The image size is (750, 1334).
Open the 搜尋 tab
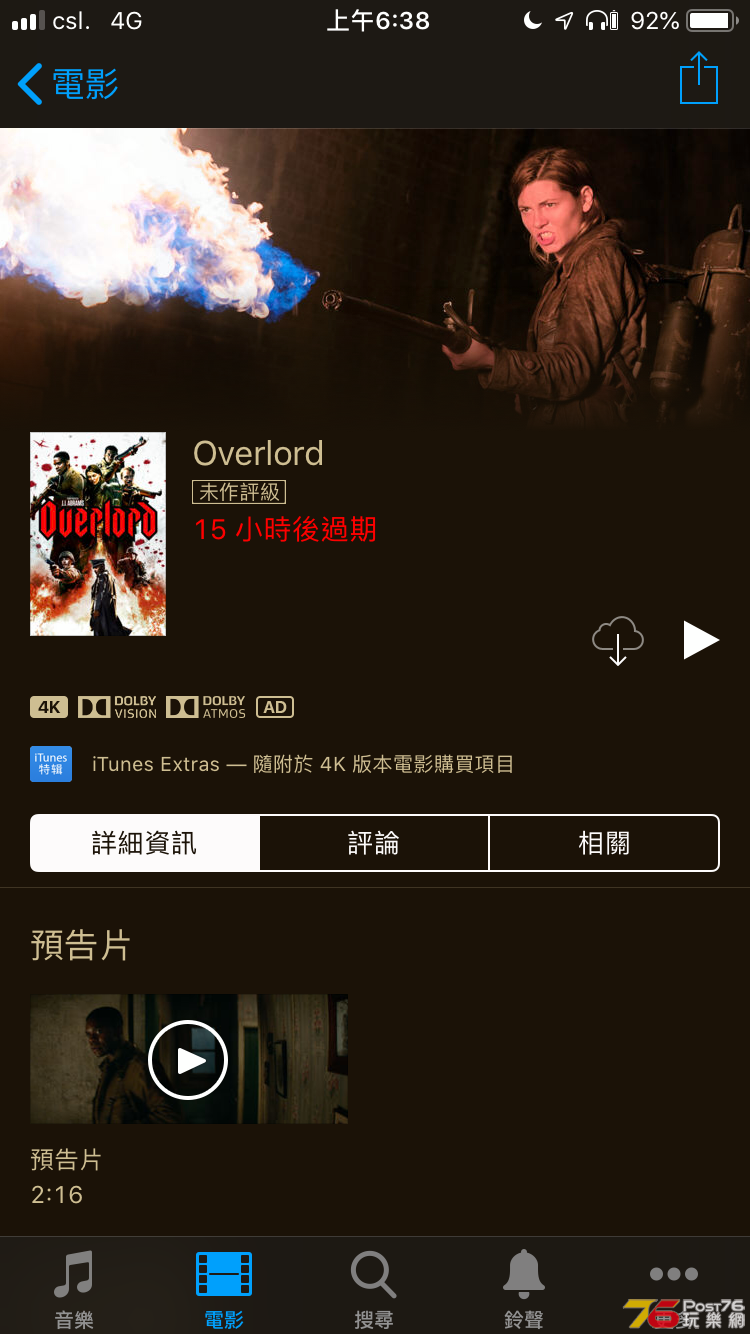[374, 1288]
